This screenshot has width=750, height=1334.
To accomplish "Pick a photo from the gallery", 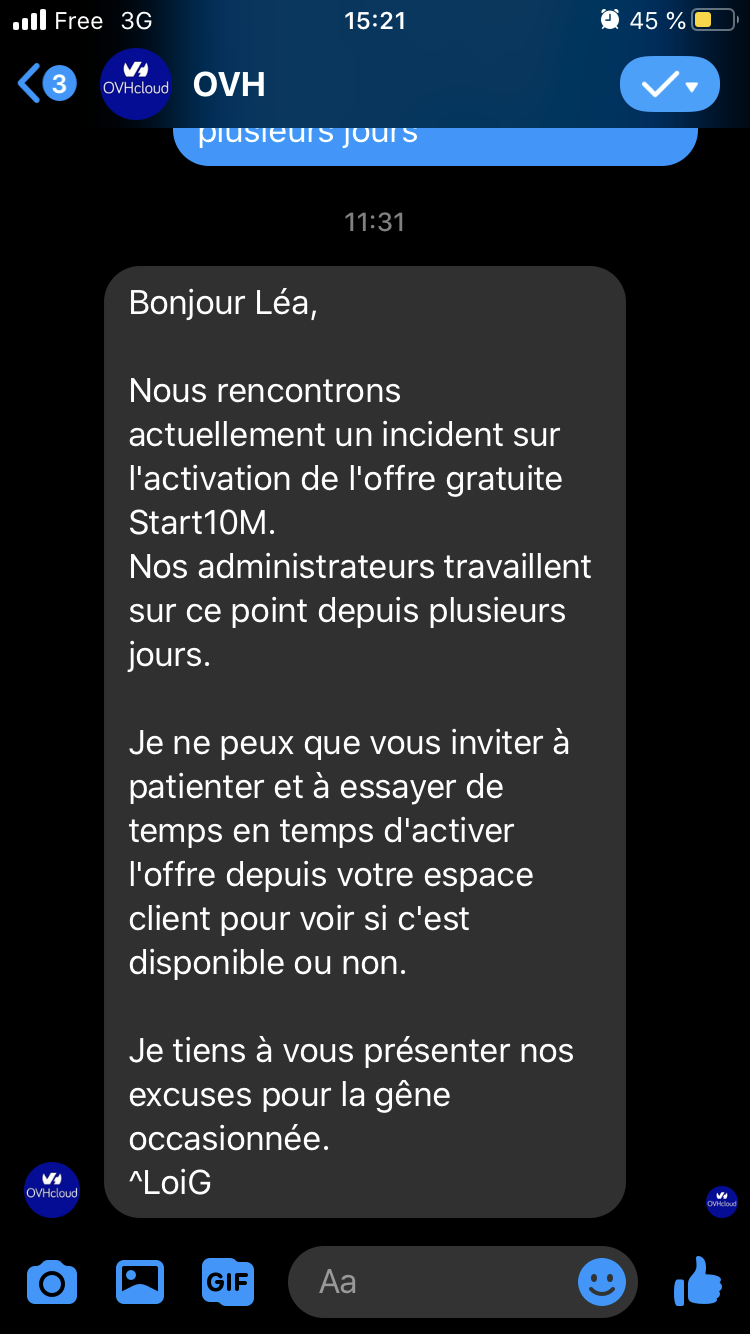I will click(x=140, y=1281).
